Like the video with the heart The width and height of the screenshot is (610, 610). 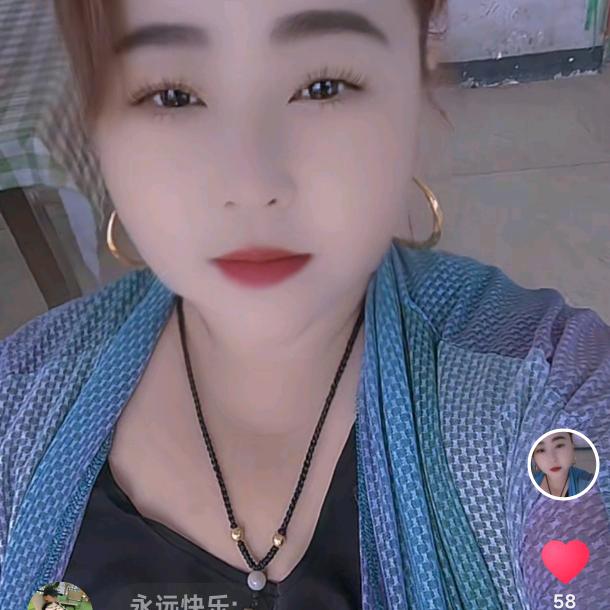(565, 561)
